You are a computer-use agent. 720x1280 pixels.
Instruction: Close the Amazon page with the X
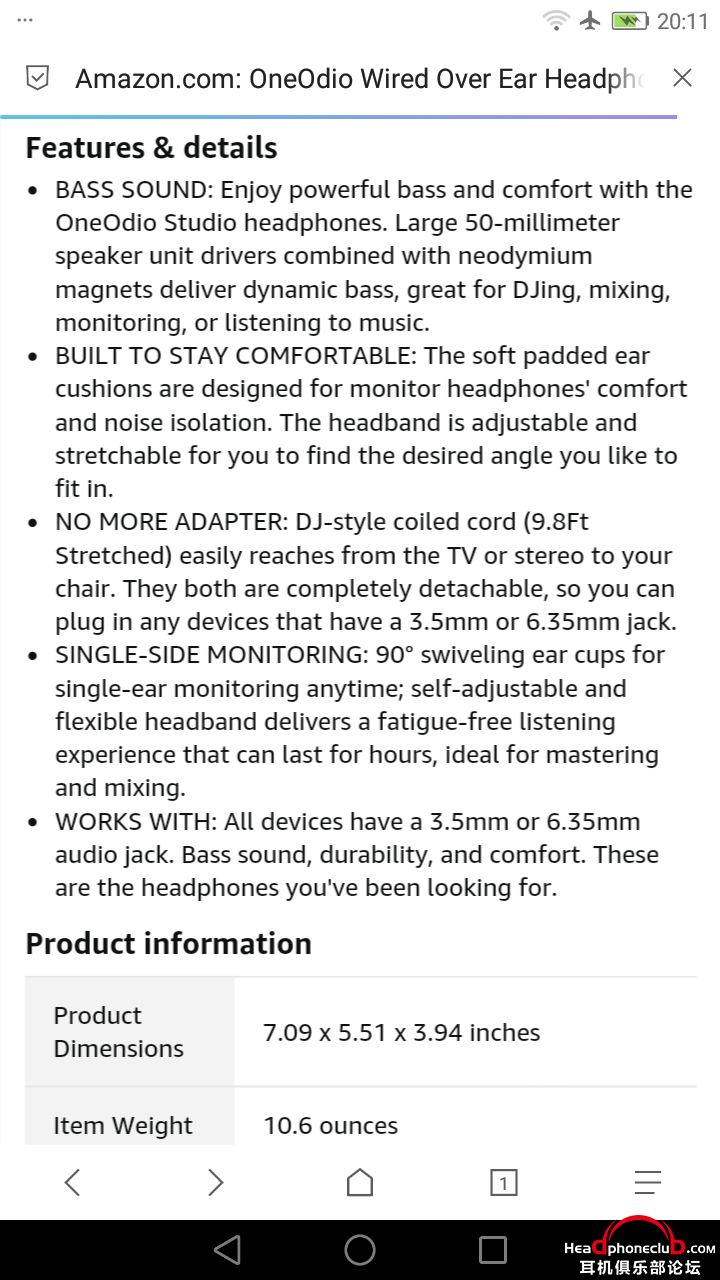pyautogui.click(x=682, y=78)
